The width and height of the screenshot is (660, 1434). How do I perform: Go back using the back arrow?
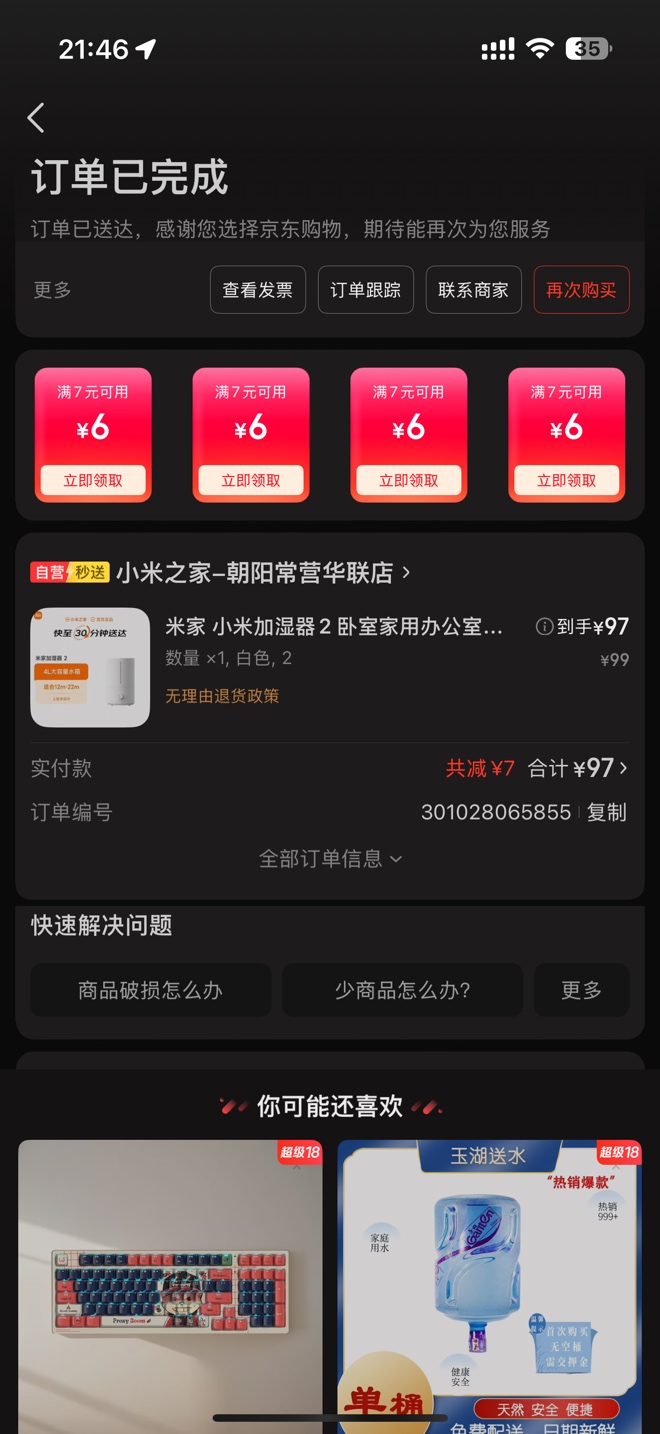click(x=36, y=118)
